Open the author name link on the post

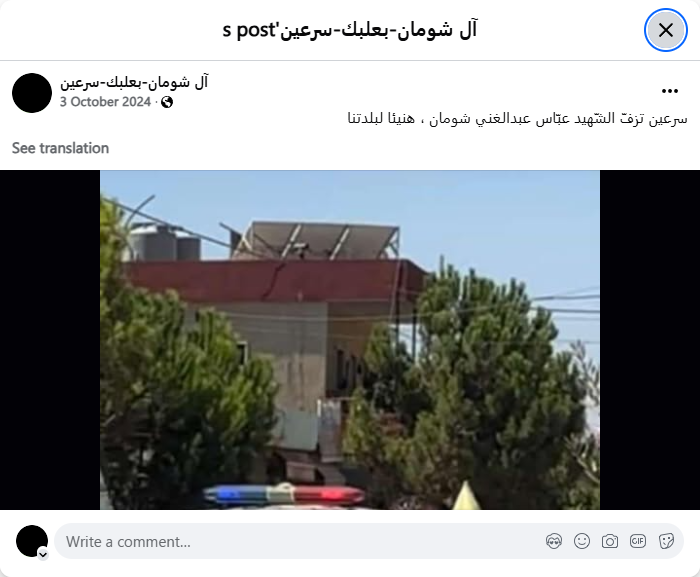pos(134,82)
